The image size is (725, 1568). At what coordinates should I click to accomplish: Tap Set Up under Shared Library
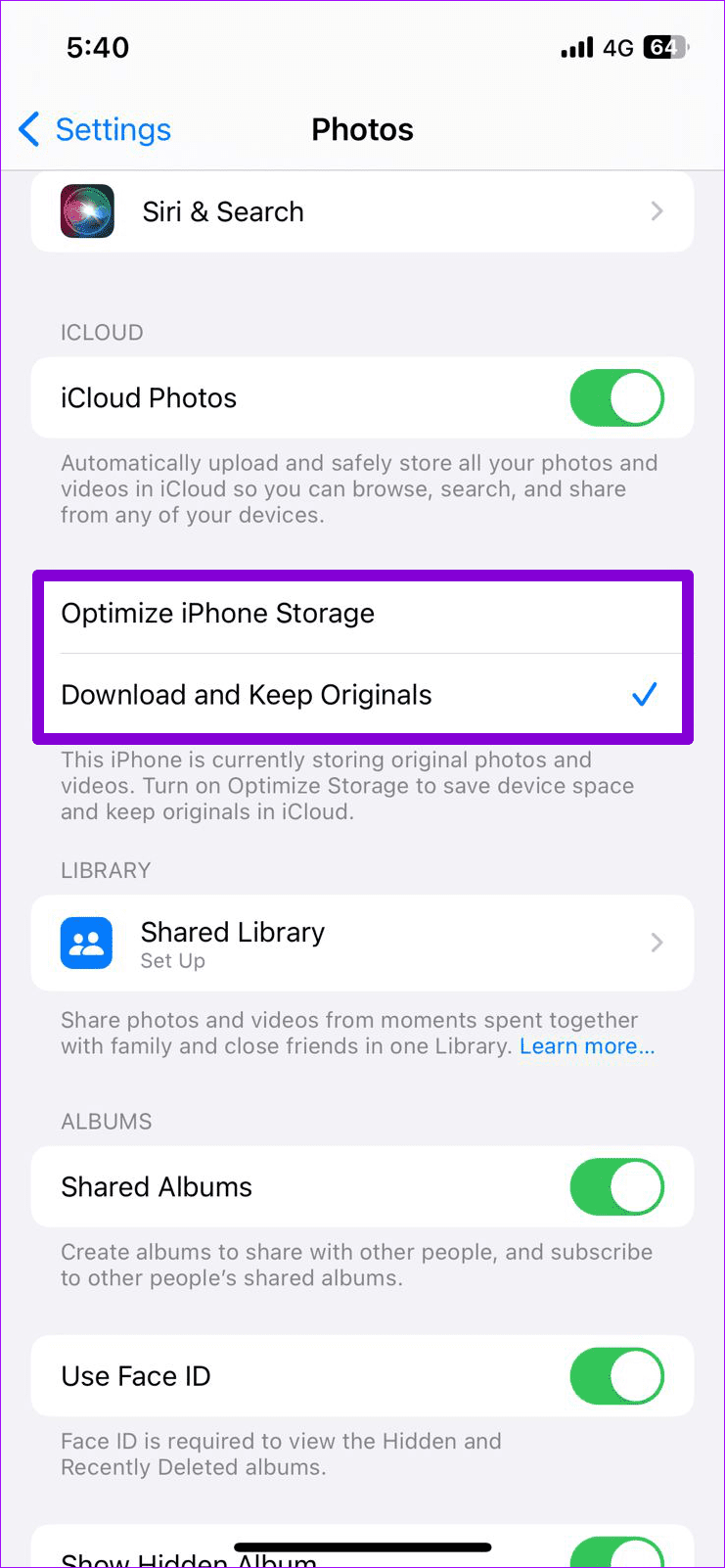click(172, 960)
